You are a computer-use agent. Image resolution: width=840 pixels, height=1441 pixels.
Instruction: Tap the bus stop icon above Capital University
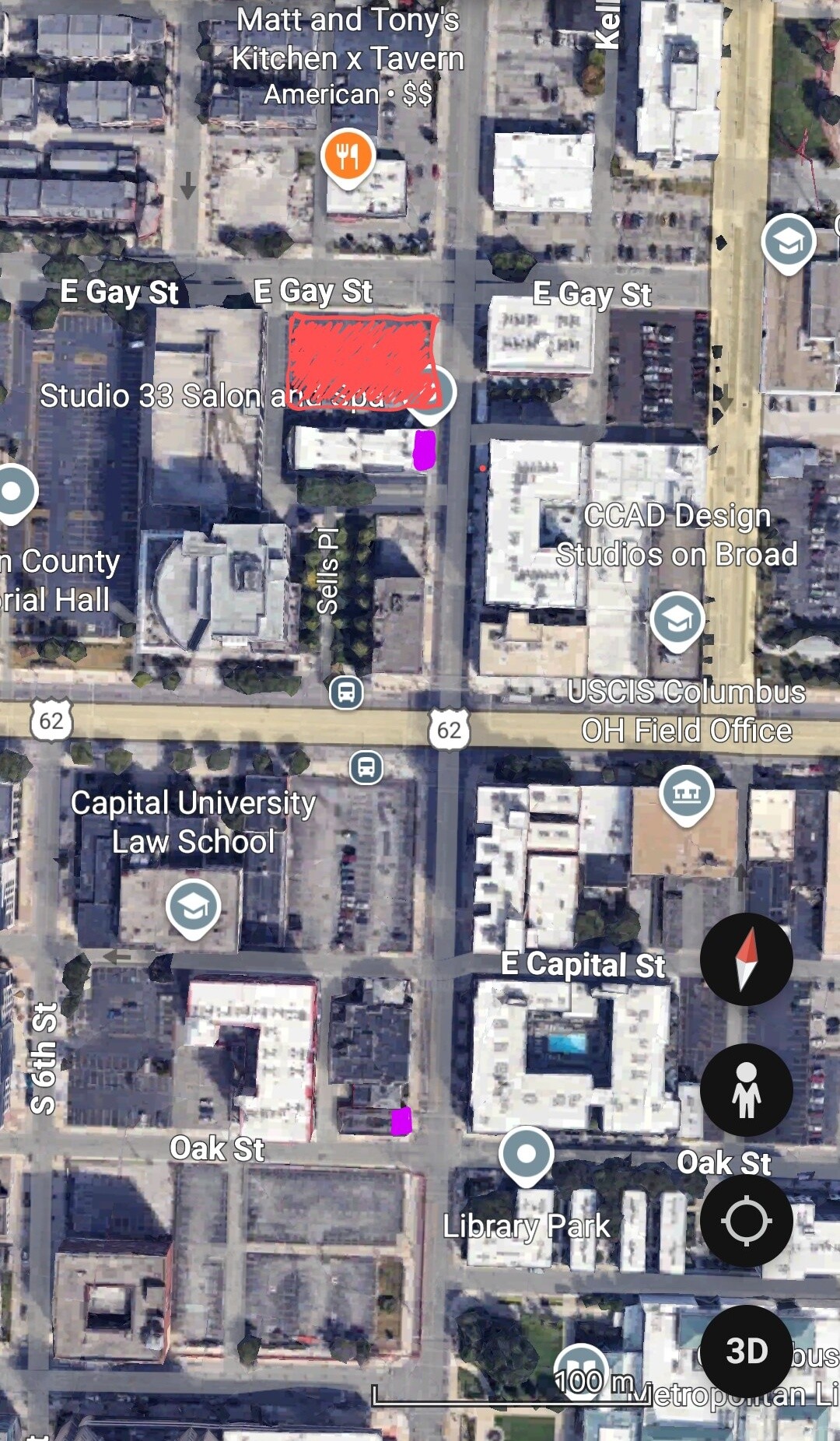pos(366,767)
